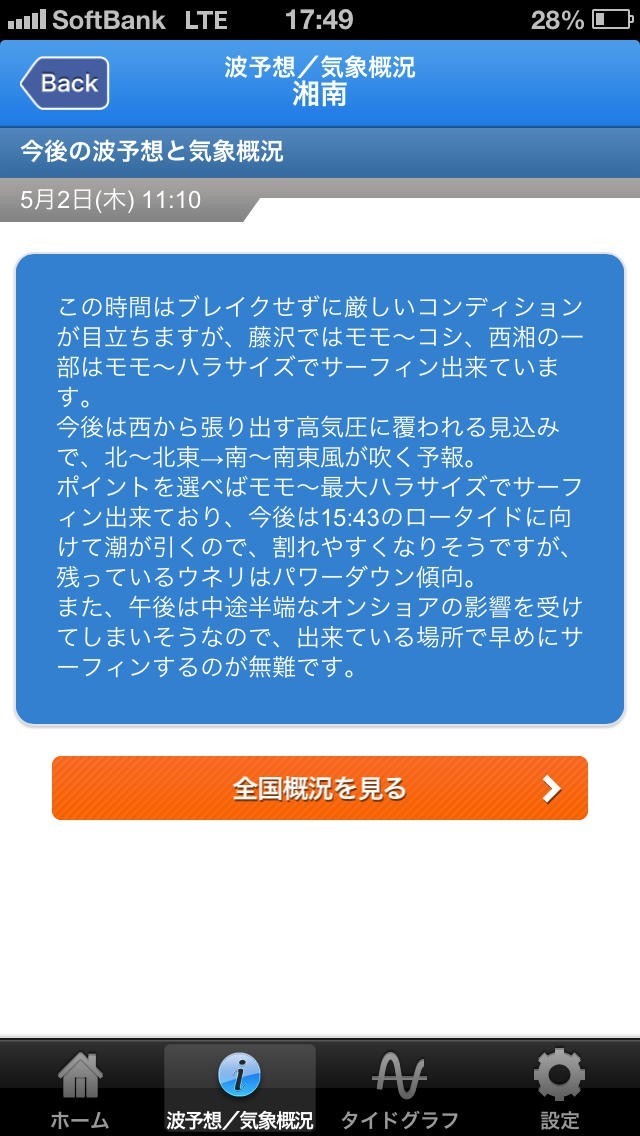Go back using the Back button
This screenshot has width=640, height=1136.
(64, 83)
